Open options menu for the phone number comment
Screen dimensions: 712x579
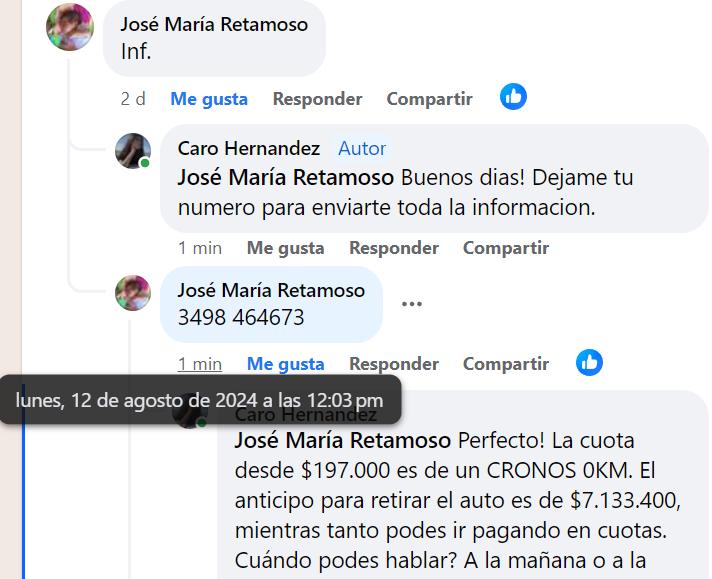(412, 304)
